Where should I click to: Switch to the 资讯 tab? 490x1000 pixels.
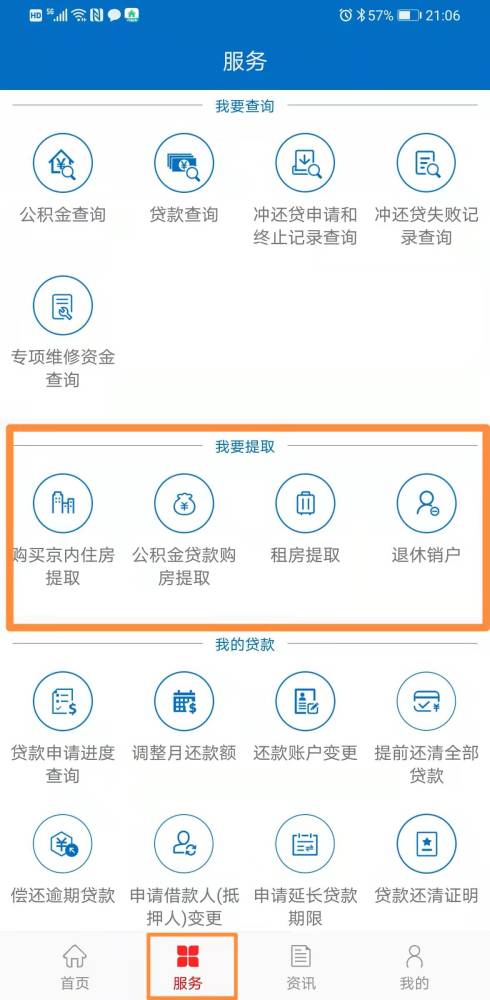tap(301, 967)
